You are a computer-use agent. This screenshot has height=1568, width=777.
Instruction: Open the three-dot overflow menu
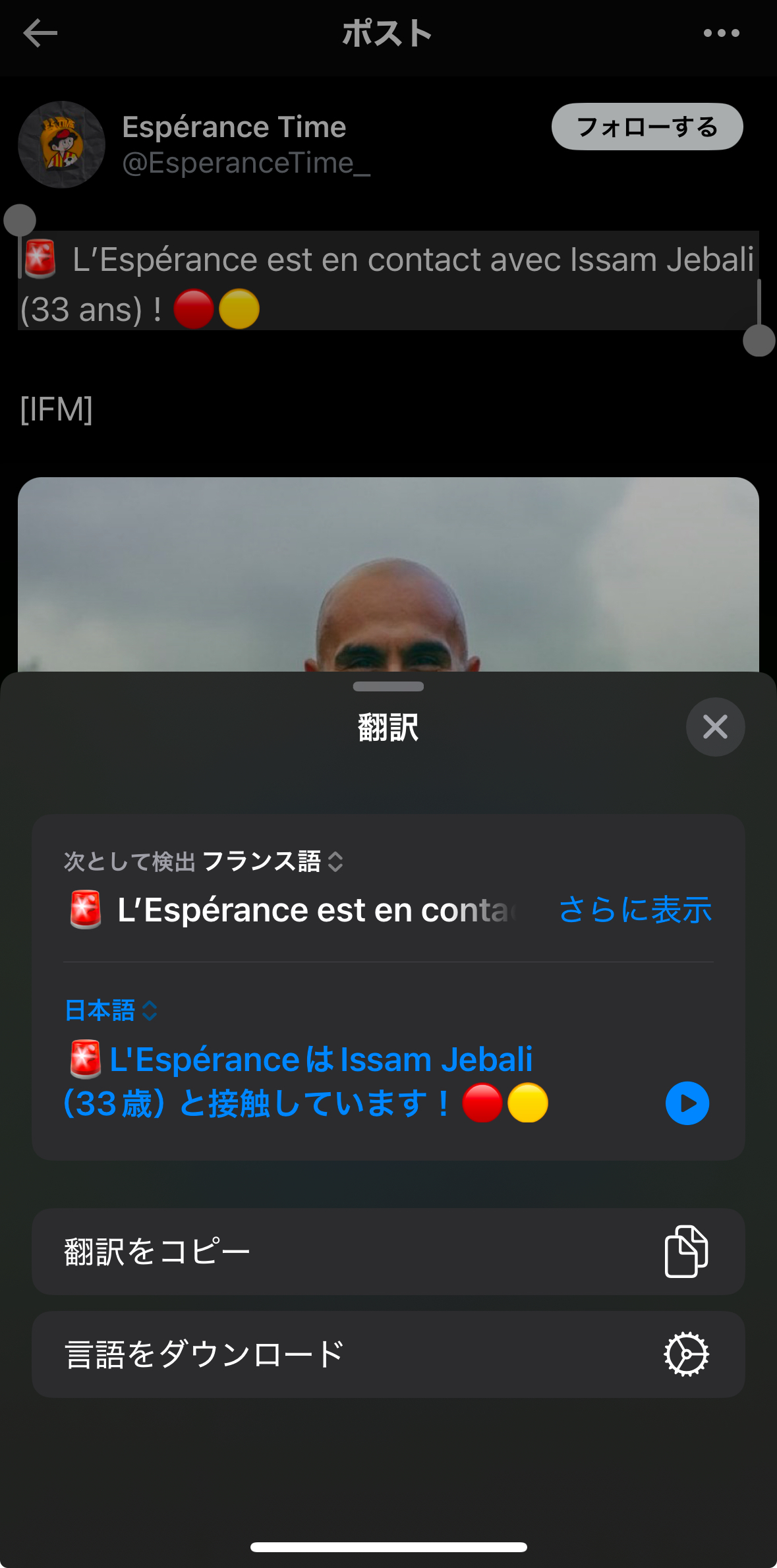(721, 33)
